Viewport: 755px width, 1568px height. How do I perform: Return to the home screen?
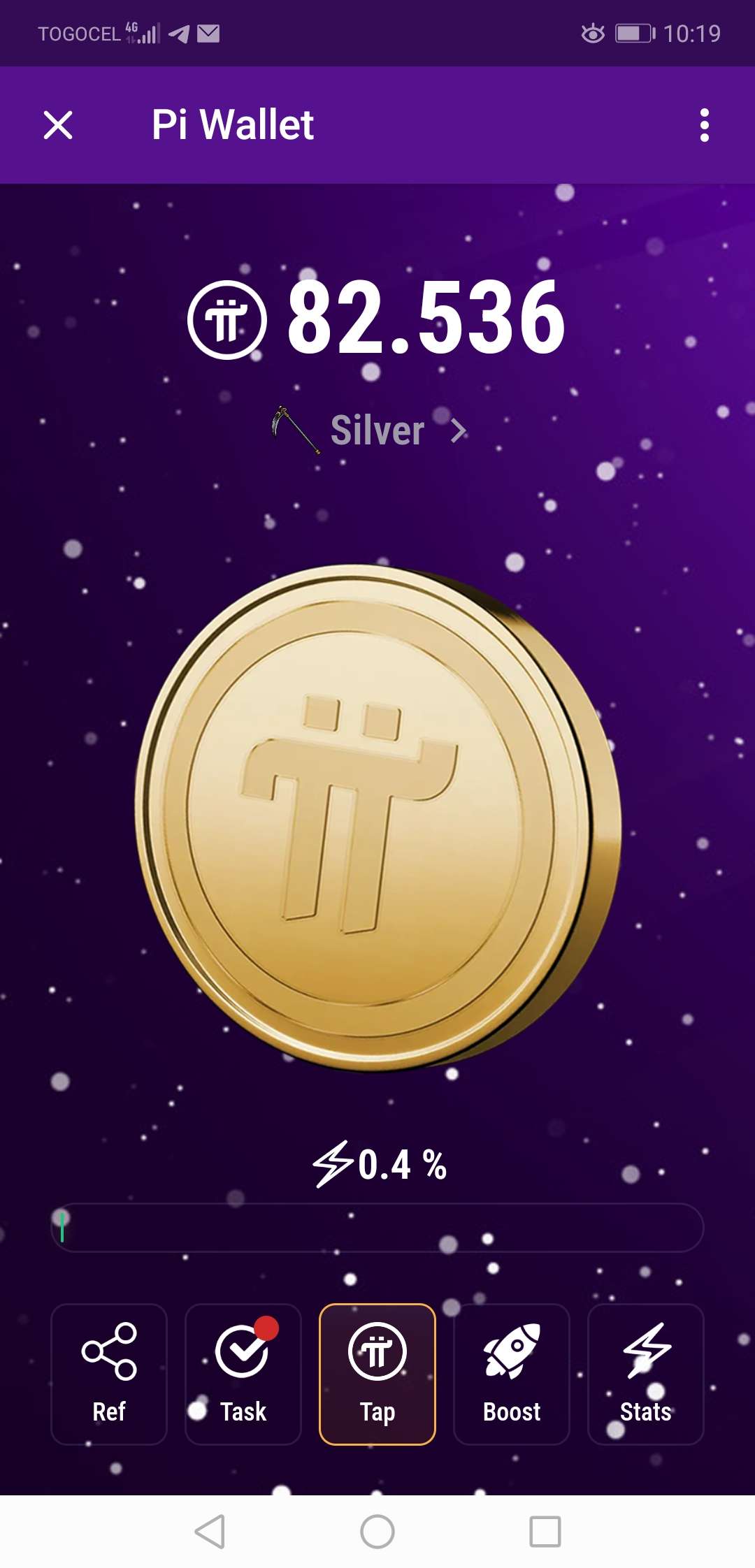click(x=377, y=1532)
